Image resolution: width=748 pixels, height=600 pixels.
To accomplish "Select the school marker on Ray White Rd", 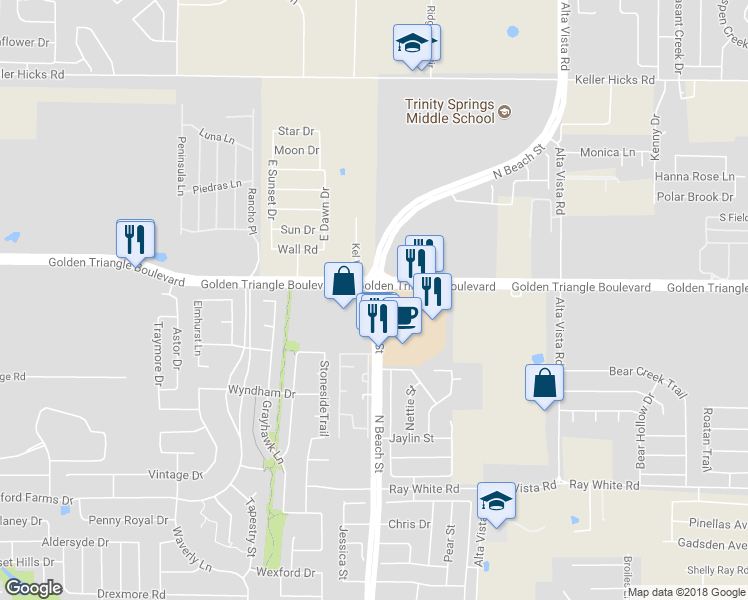I will point(495,502).
